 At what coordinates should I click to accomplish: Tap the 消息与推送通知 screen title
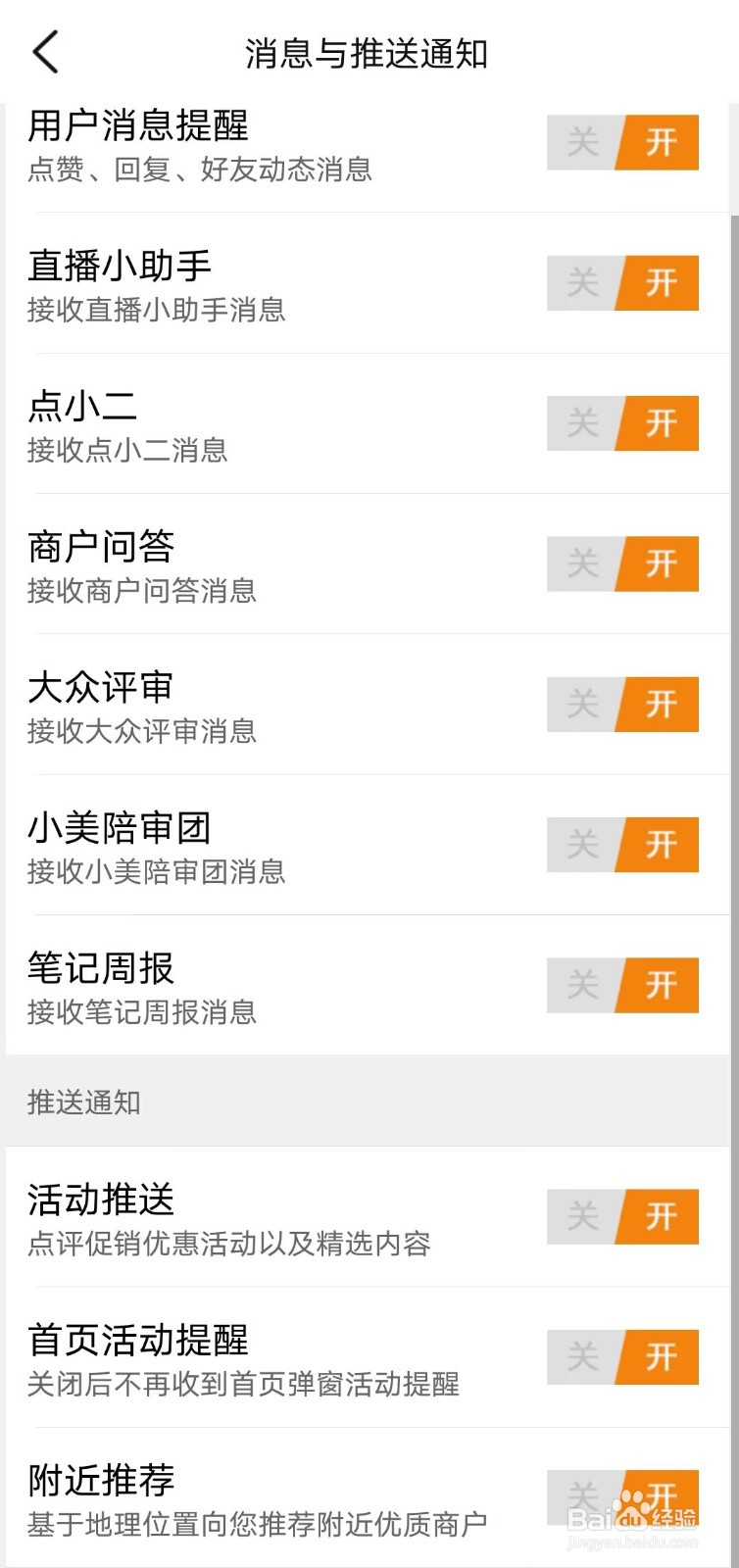point(369,54)
